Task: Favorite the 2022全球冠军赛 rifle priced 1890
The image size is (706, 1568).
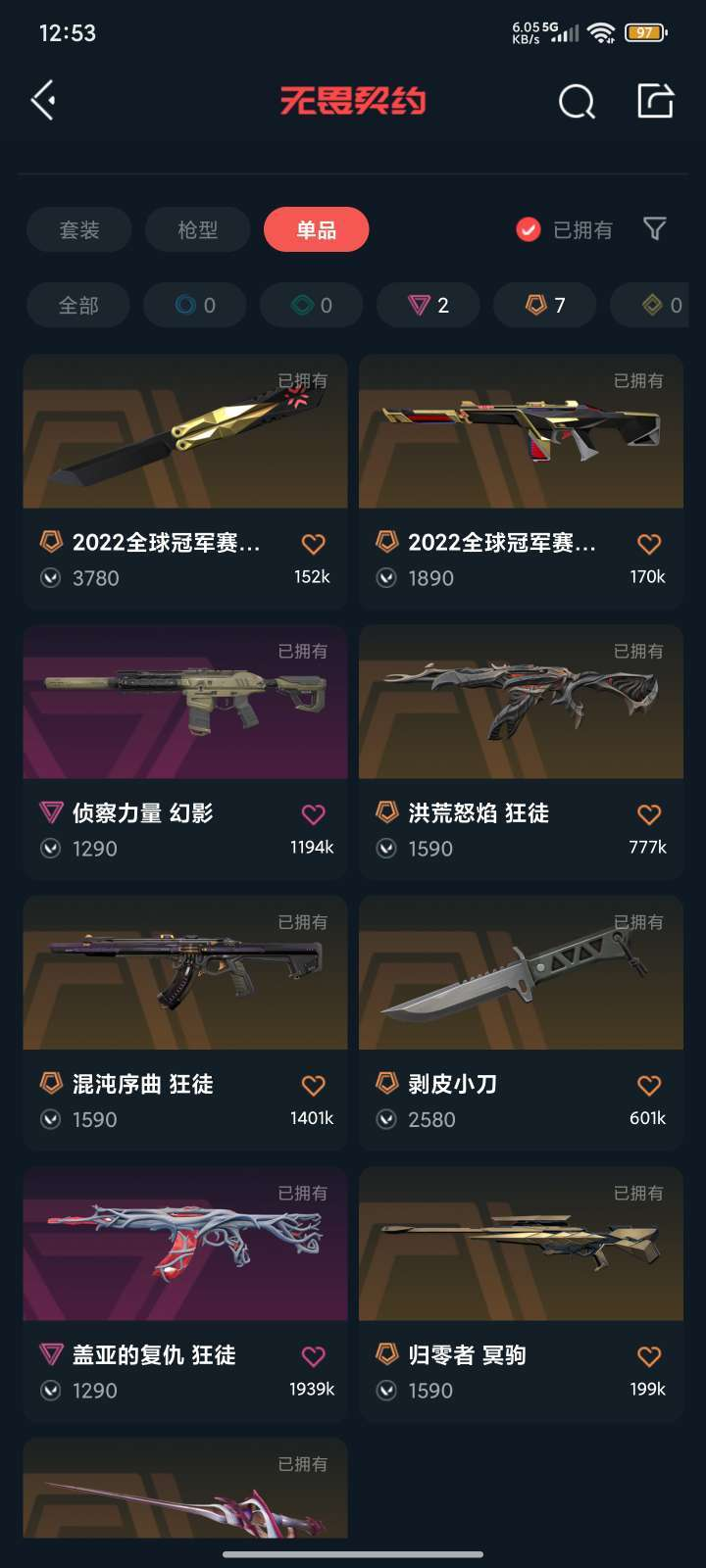Action: [x=649, y=544]
